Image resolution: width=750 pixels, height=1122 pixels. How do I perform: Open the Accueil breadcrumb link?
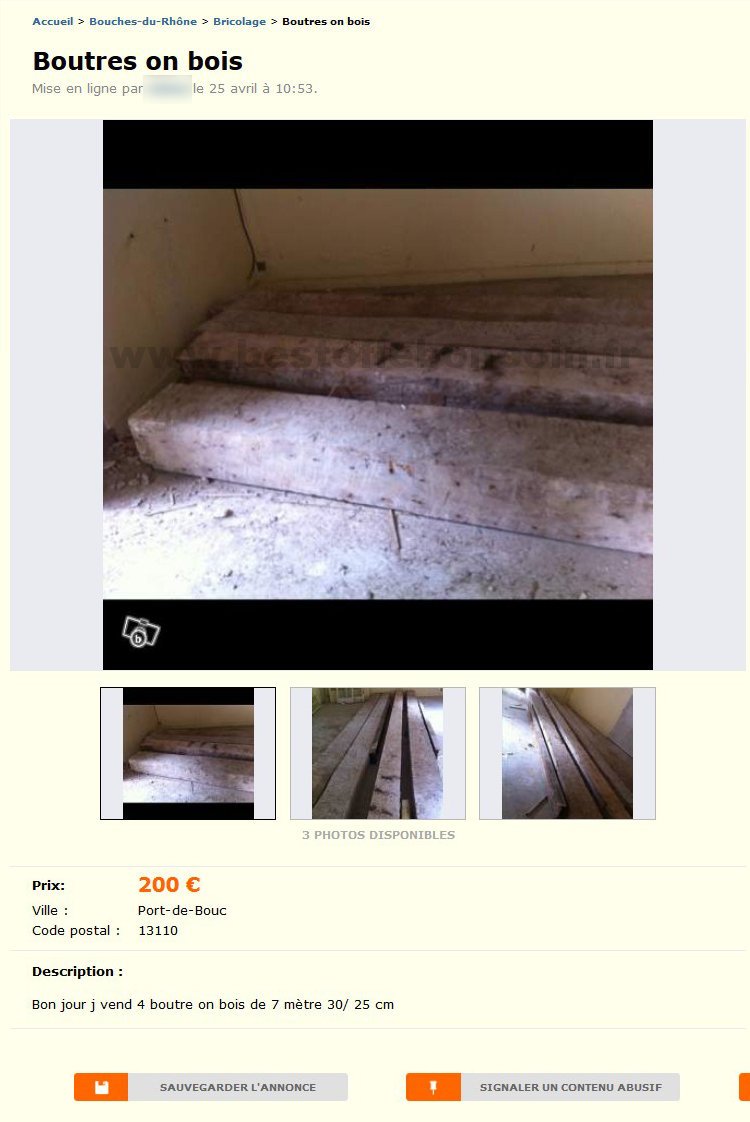(x=52, y=21)
